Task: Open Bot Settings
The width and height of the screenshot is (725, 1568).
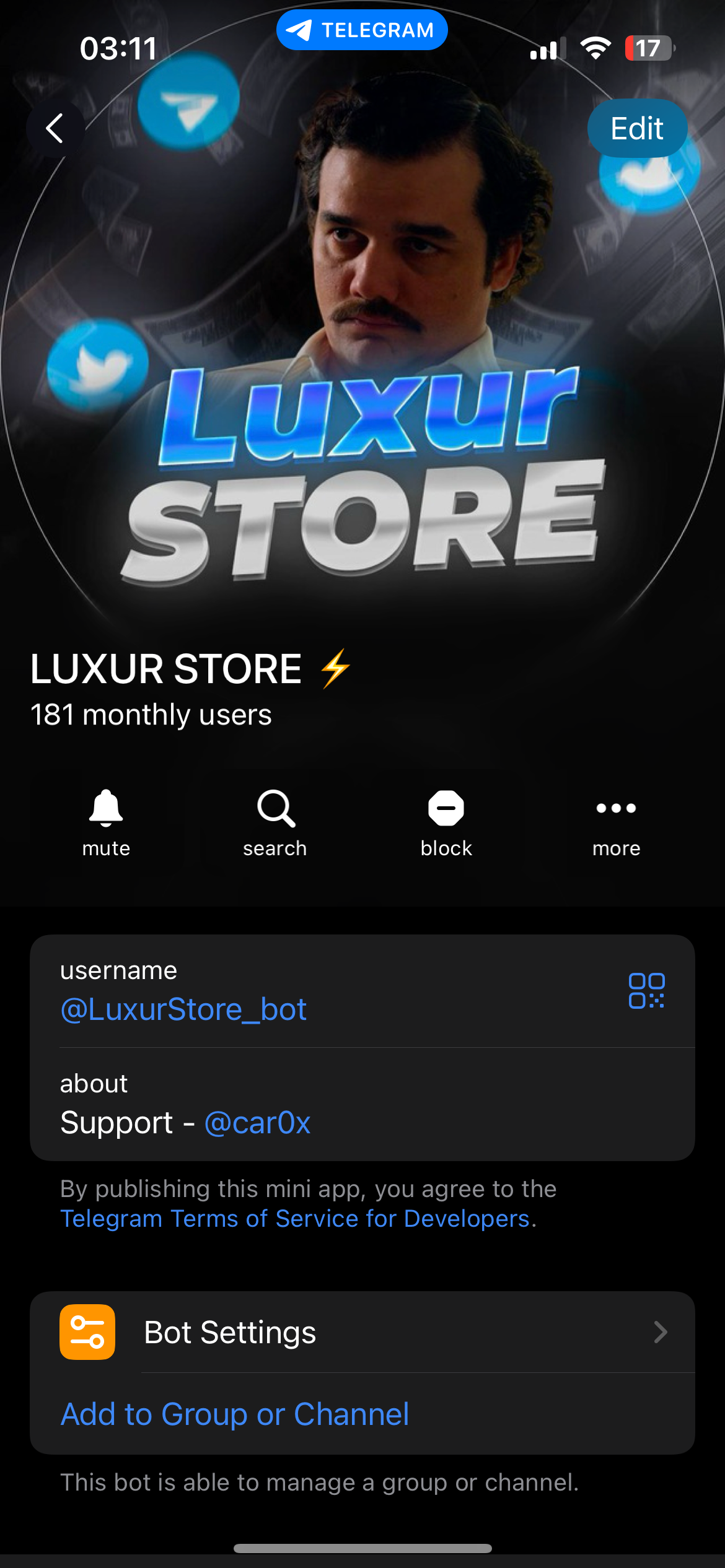Action: coord(362,1332)
